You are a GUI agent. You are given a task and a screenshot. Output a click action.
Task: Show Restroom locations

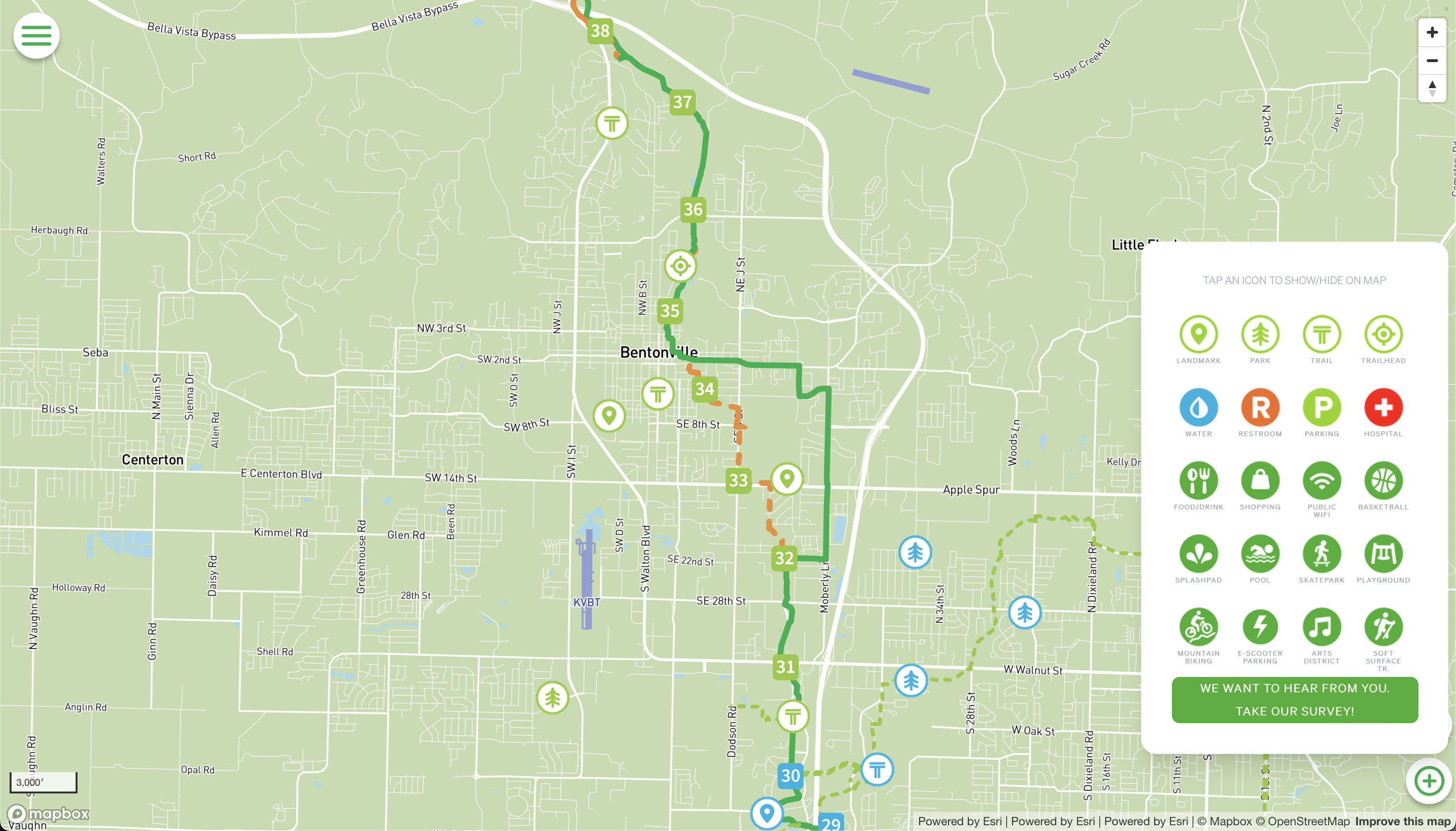[x=1260, y=407]
